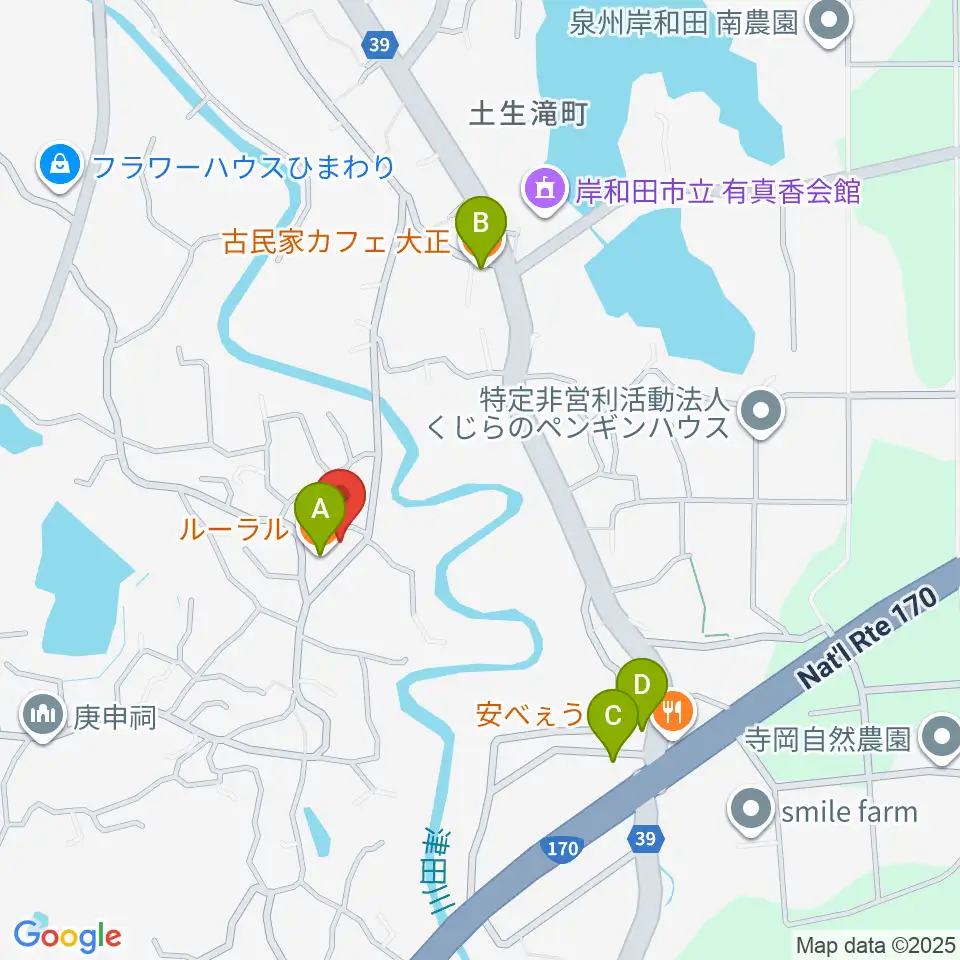
Task: Select green marker B at 古民家カフェ 大正
Action: click(x=481, y=230)
